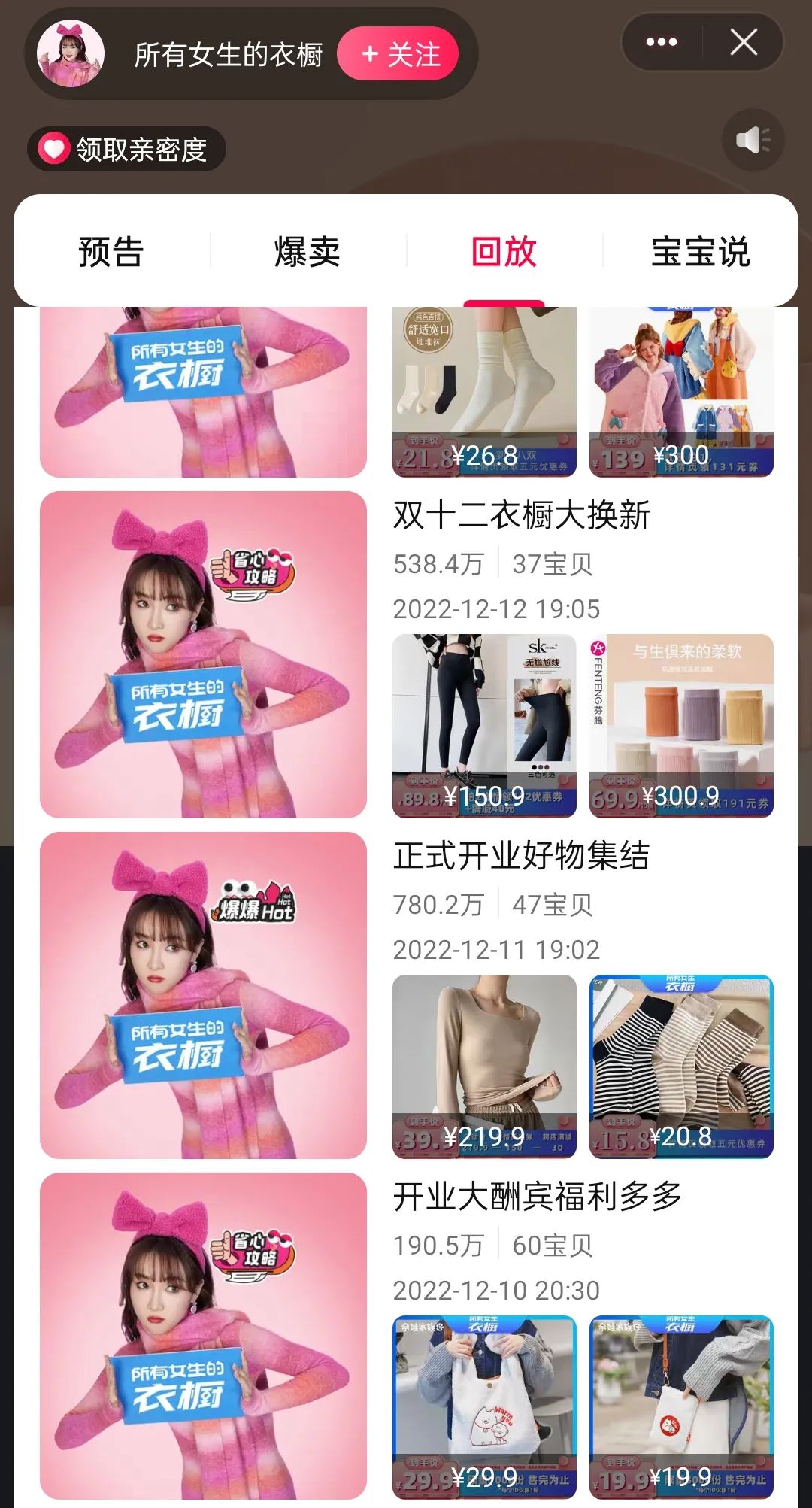View the ¥300 pajamas product
The width and height of the screenshot is (812, 1508).
pyautogui.click(x=681, y=391)
